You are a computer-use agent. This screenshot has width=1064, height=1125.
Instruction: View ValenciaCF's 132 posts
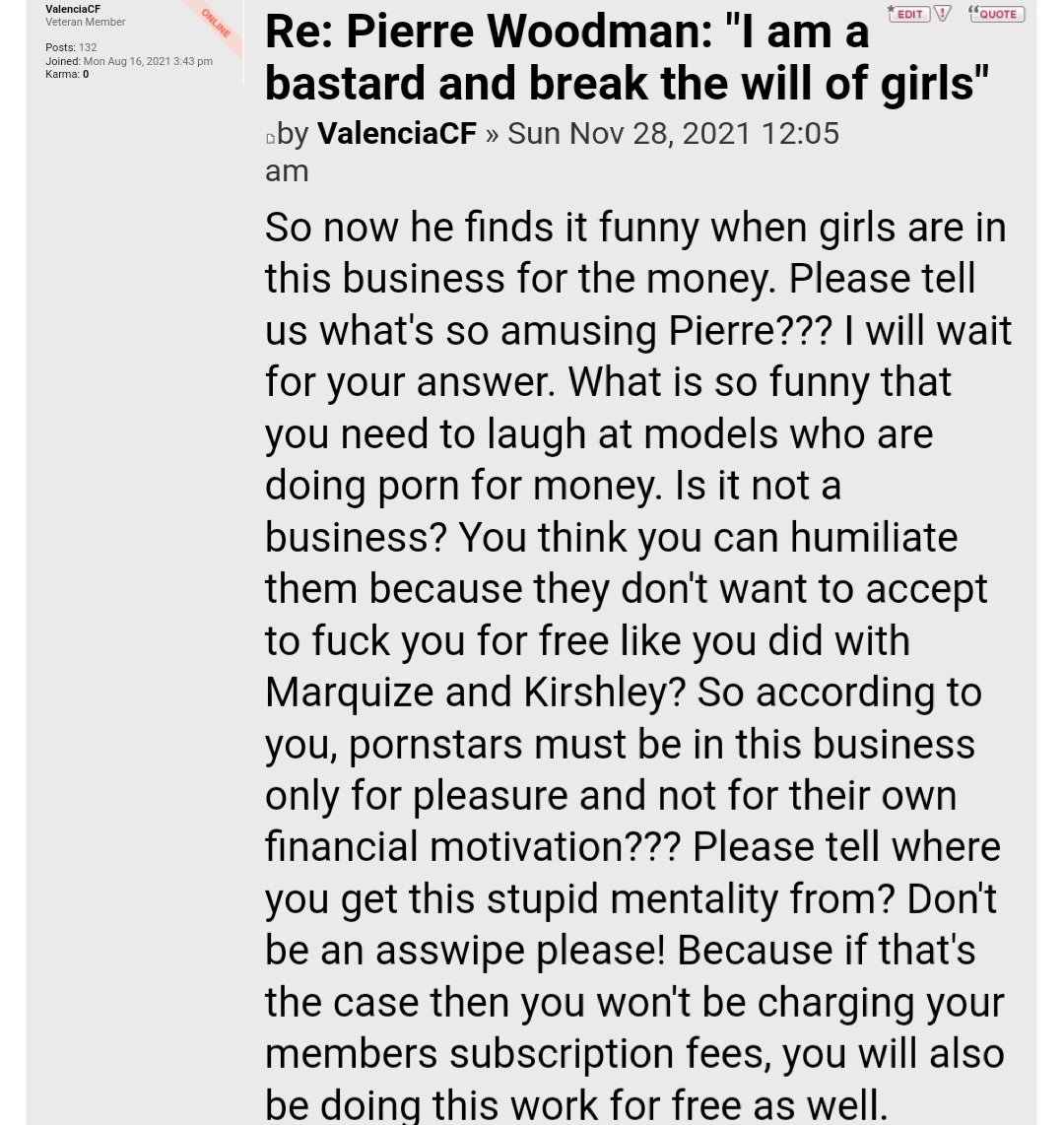(88, 47)
